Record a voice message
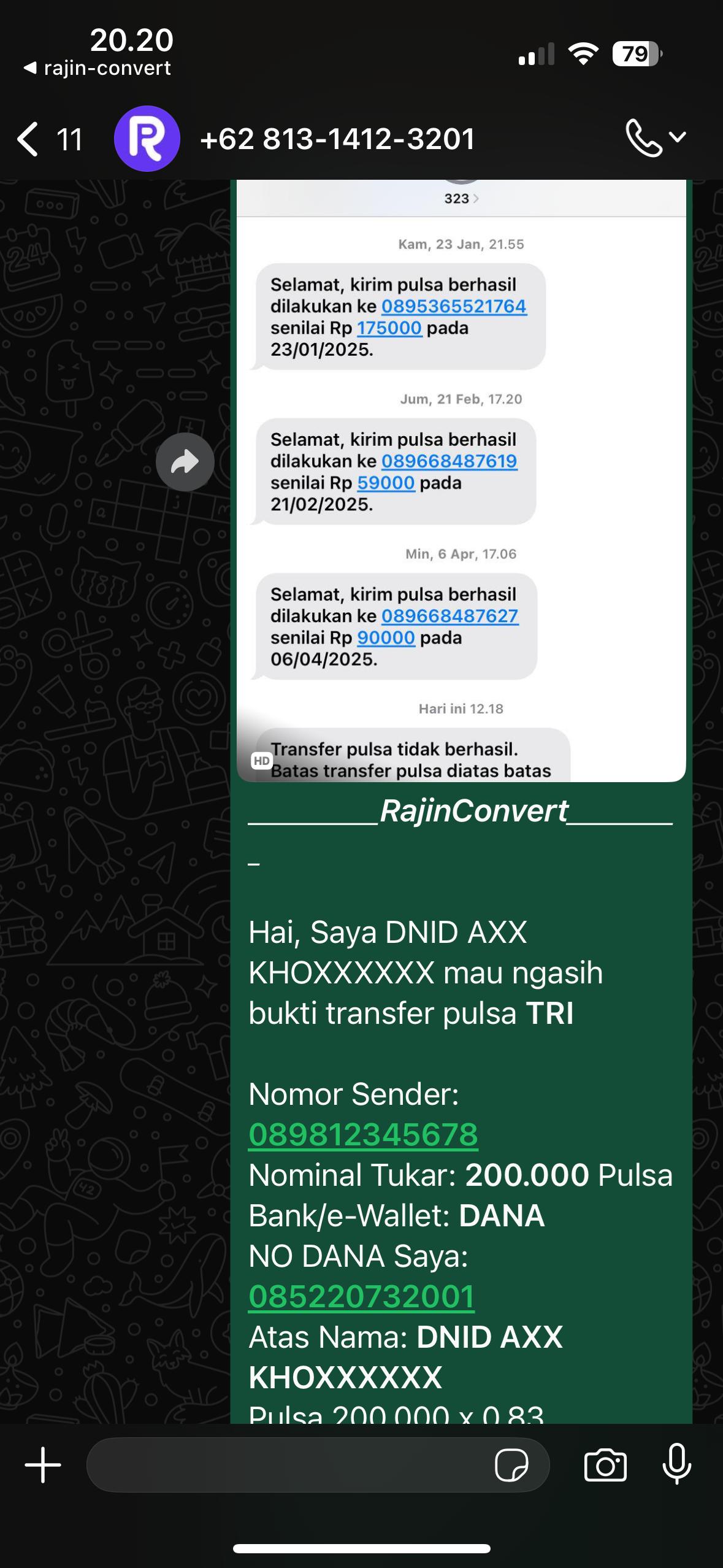723x1568 pixels. click(676, 1466)
